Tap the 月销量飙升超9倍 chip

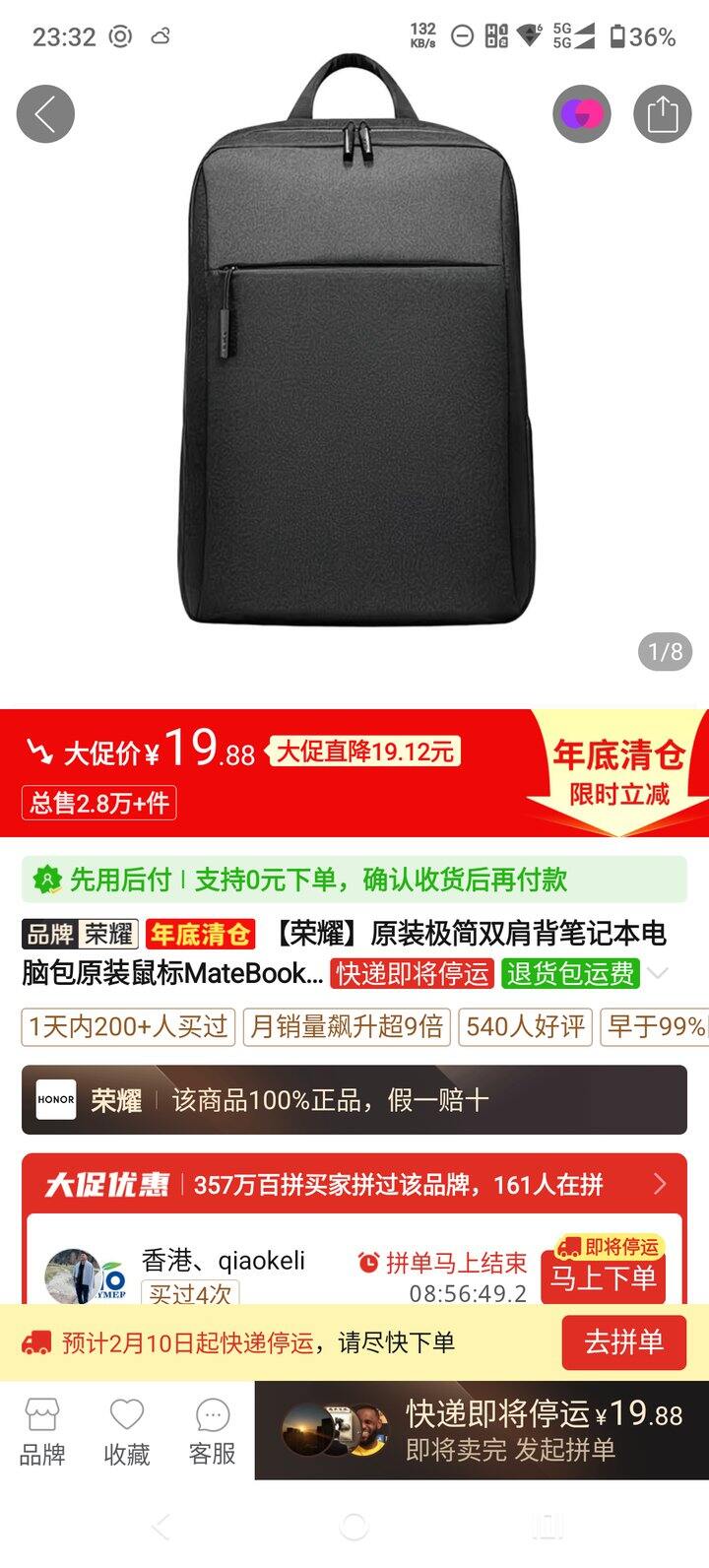tap(347, 1026)
